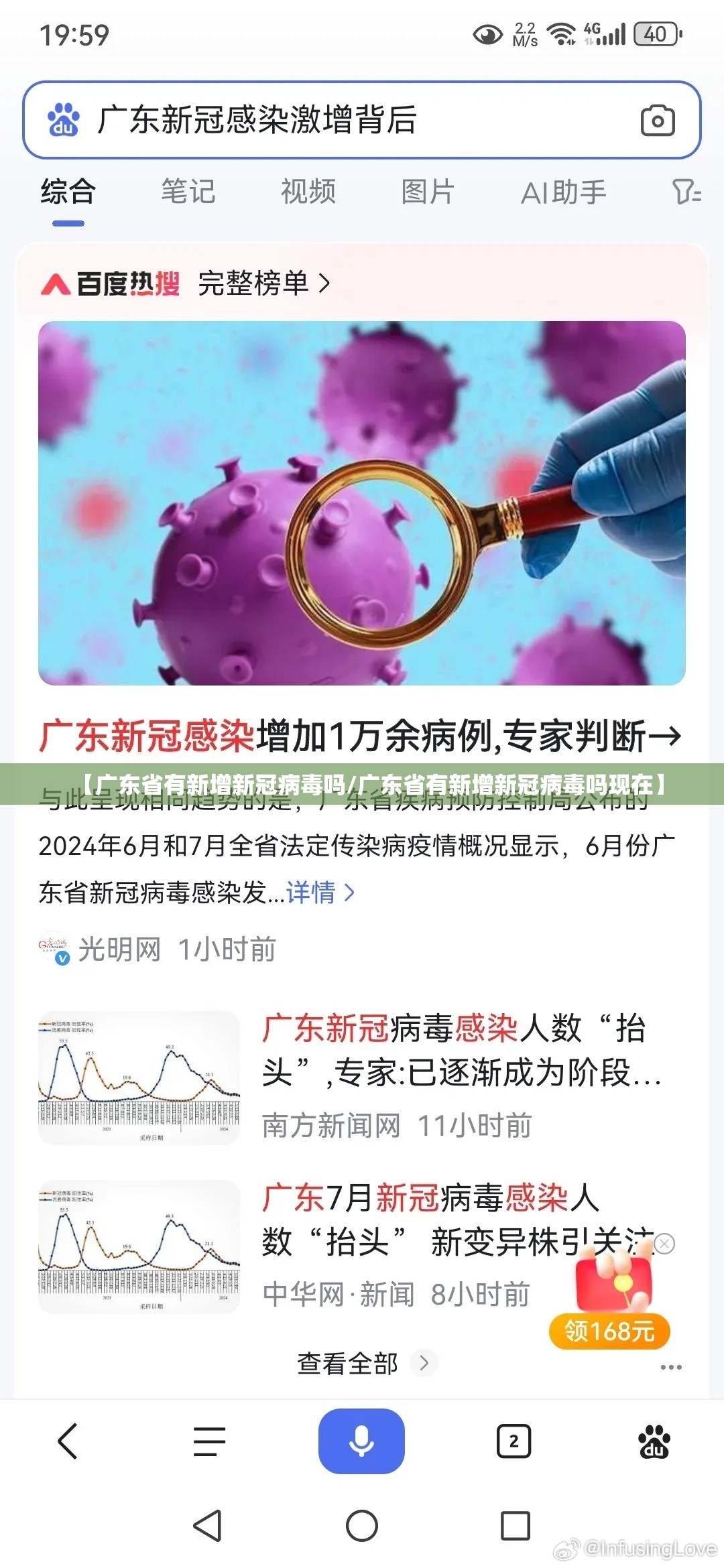Claim the 领168元 red envelope
Screen dimensions: 724x1568
[x=610, y=1330]
